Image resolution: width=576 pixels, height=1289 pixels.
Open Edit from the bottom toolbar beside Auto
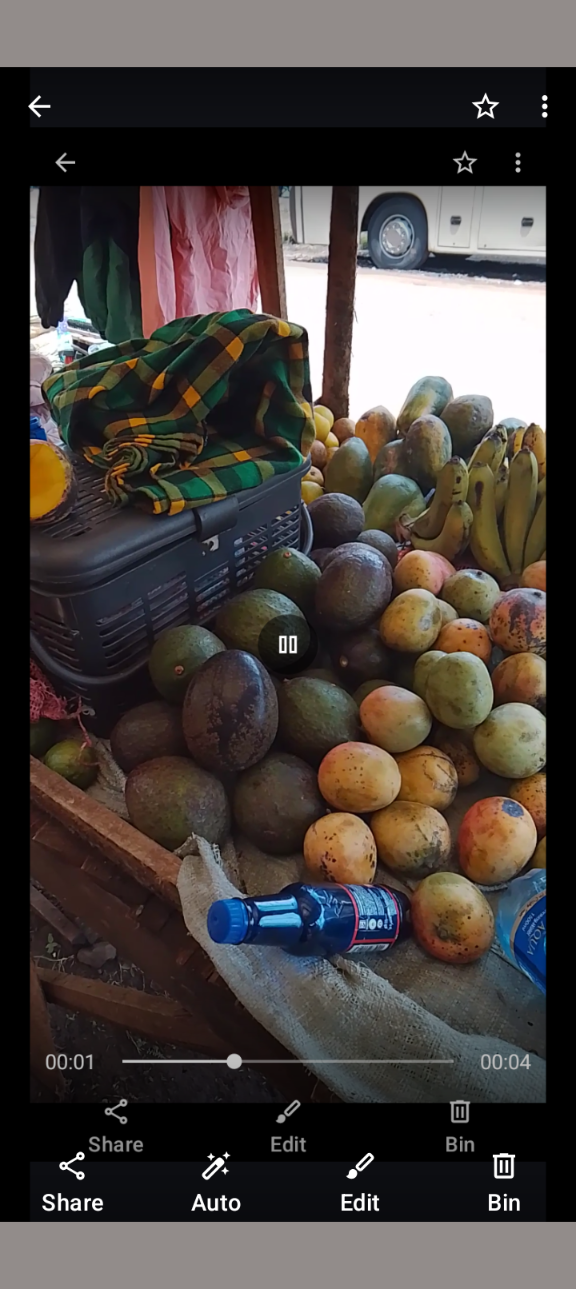pos(360,1183)
